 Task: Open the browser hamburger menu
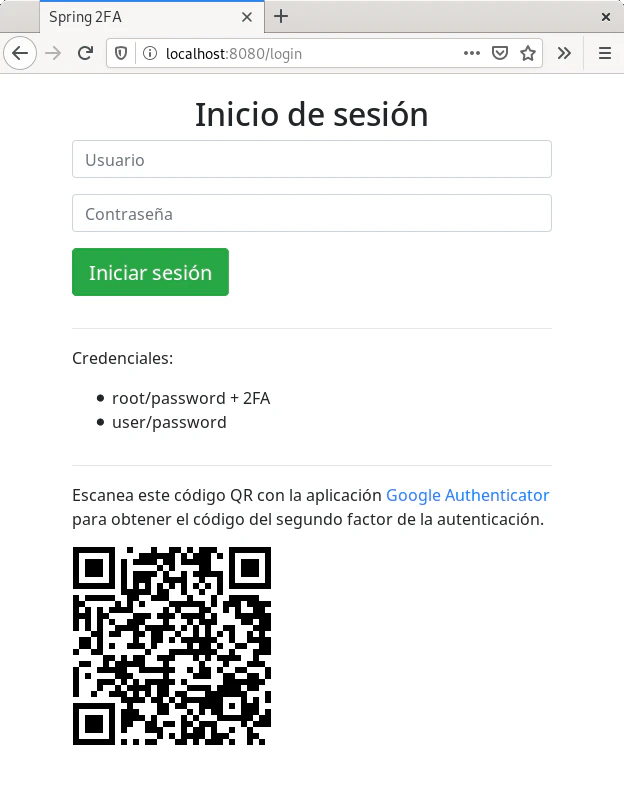tap(604, 54)
